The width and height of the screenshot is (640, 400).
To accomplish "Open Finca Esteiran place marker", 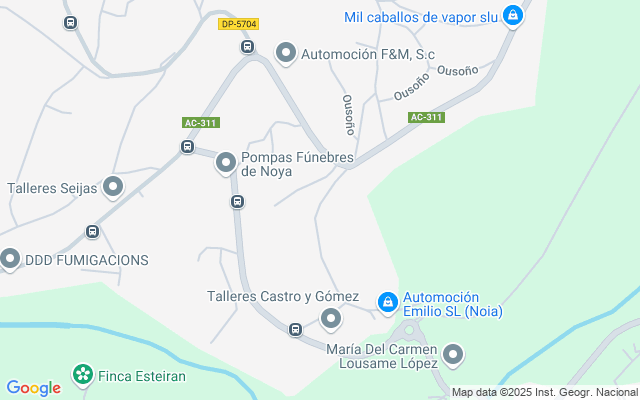I will pyautogui.click(x=82, y=376).
